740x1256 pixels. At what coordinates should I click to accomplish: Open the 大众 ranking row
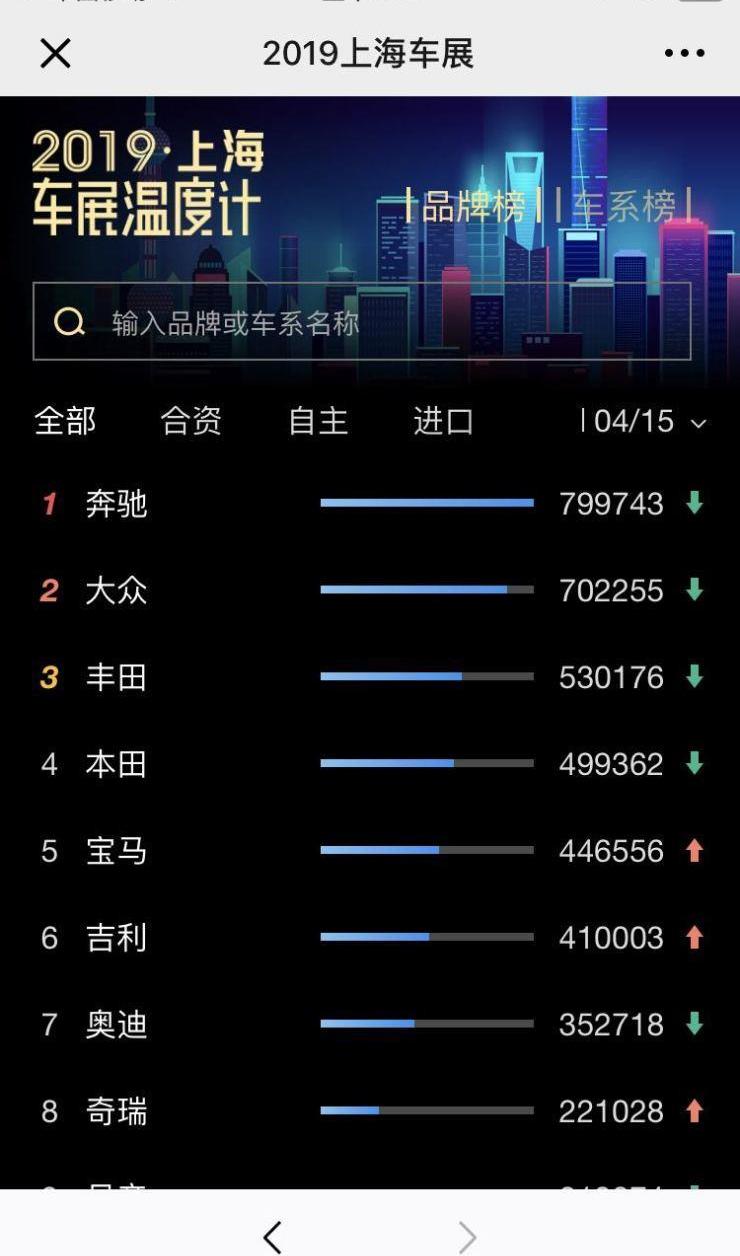(370, 591)
